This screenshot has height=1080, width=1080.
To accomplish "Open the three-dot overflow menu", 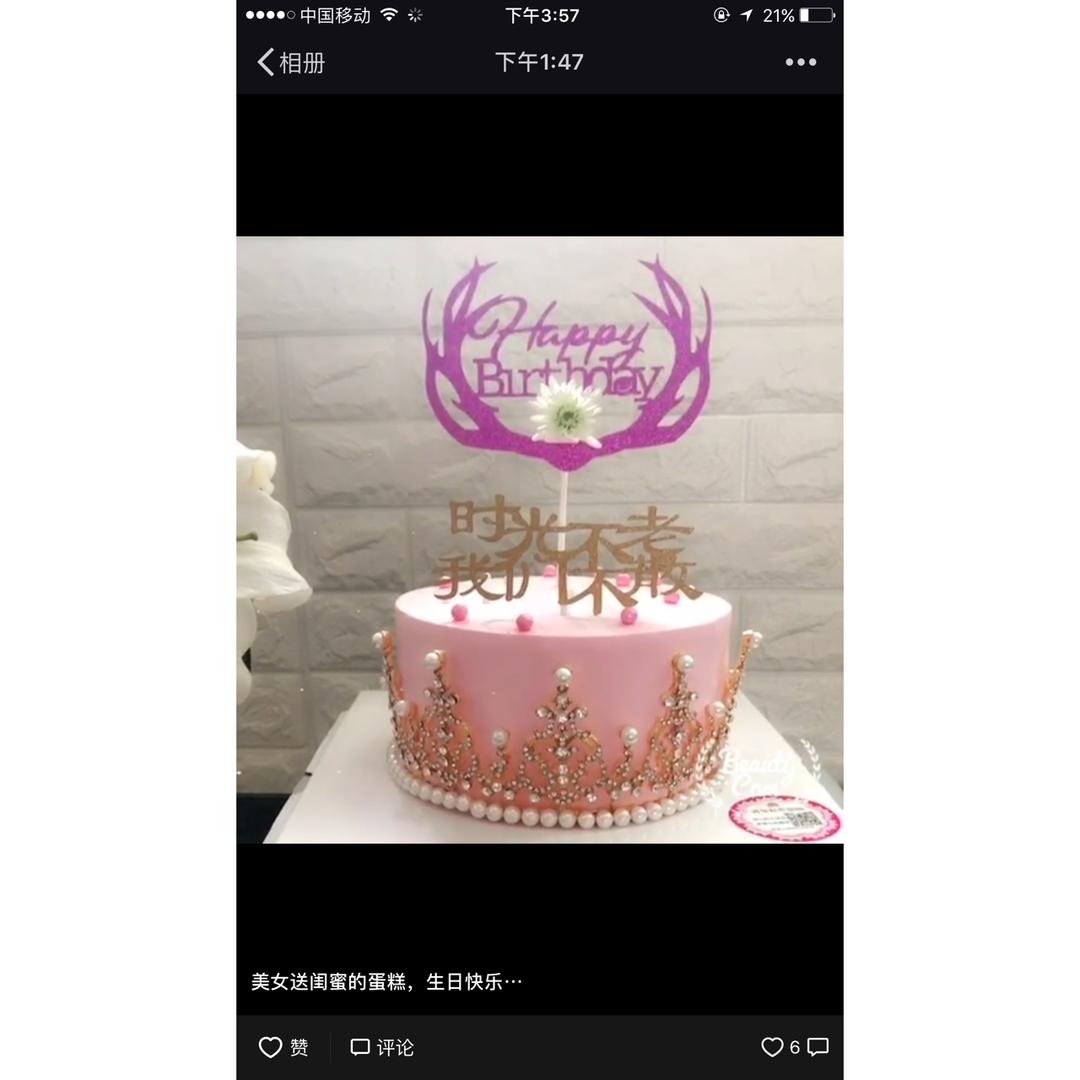I will point(800,62).
